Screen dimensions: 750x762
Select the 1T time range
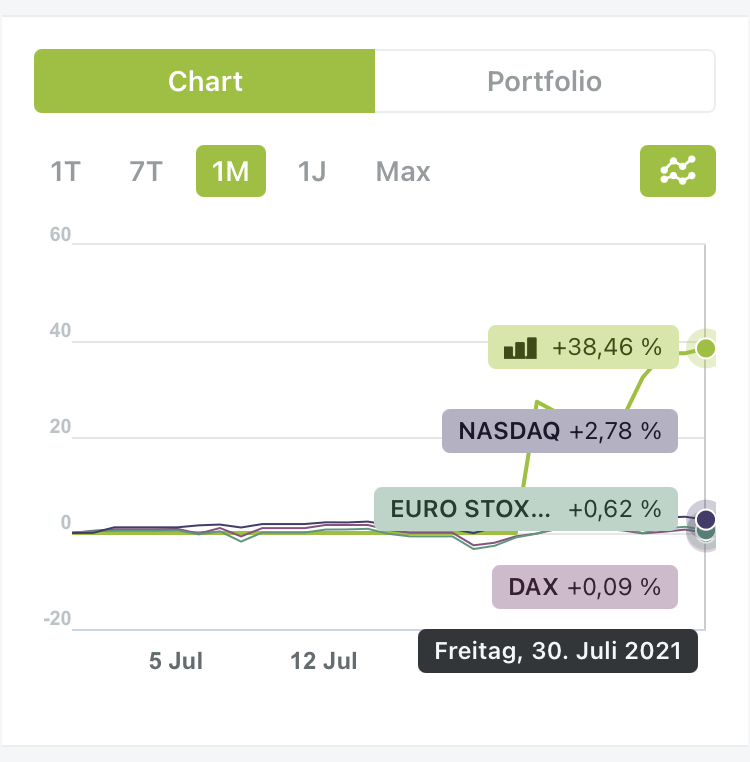(65, 172)
